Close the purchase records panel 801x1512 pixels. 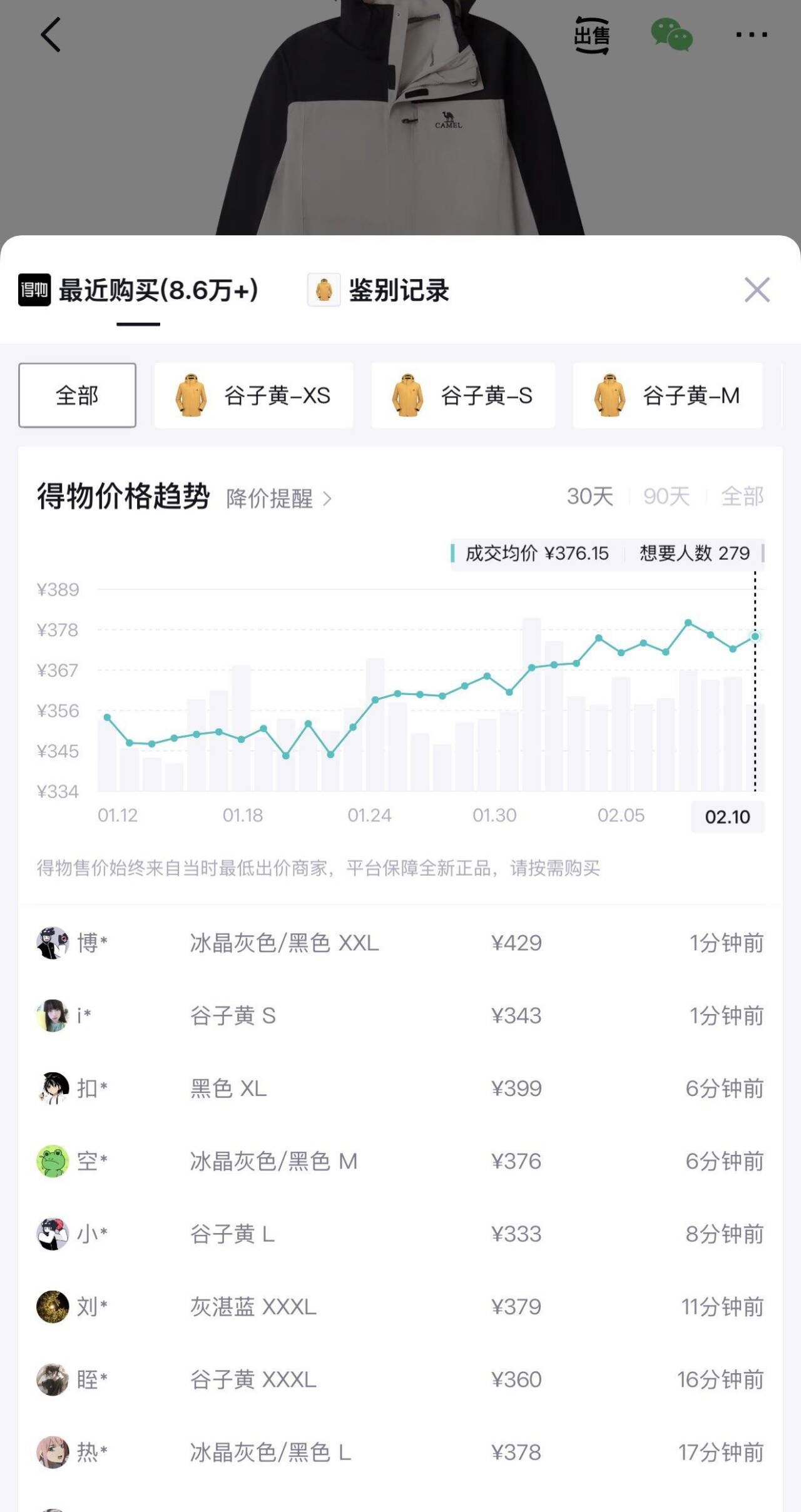[x=757, y=290]
